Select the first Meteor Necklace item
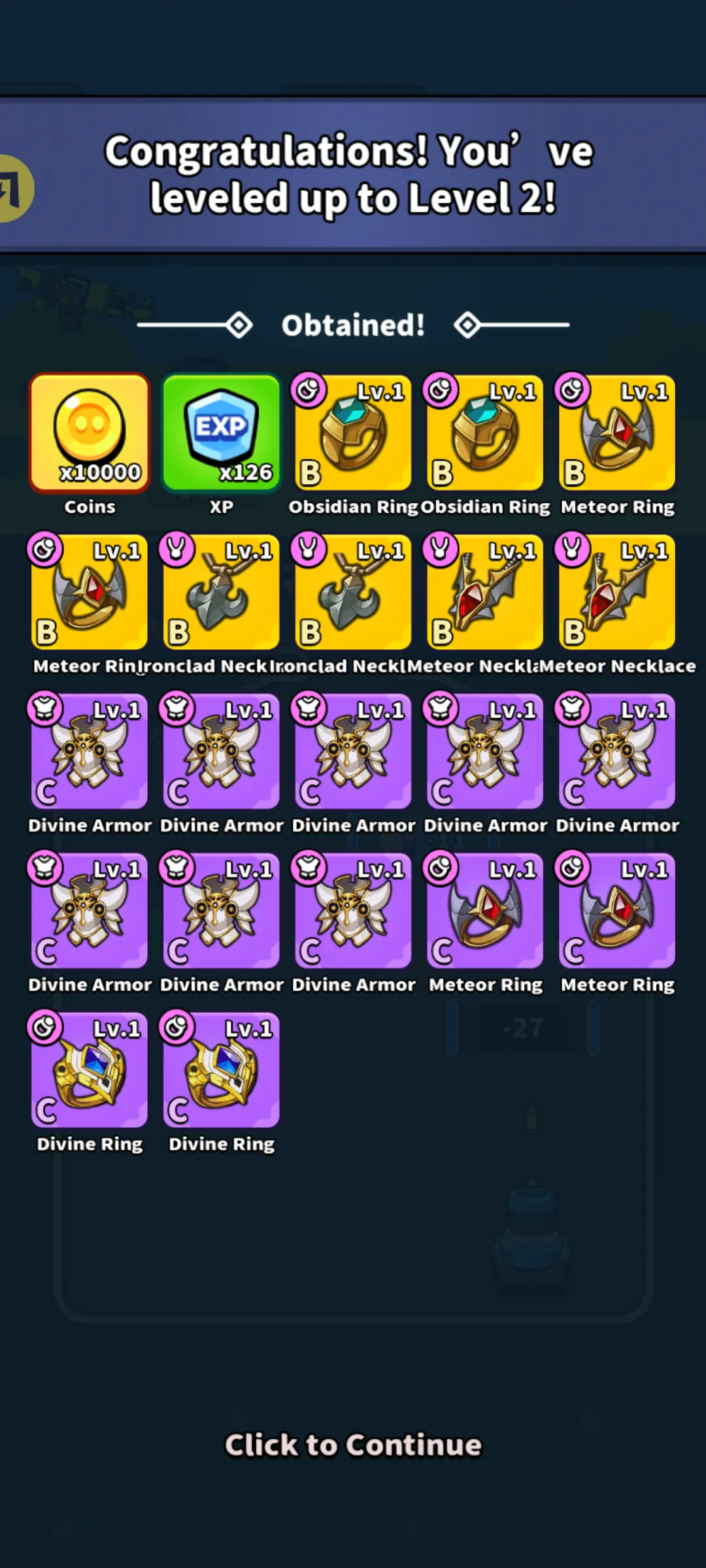The height and width of the screenshot is (1568, 706). tap(484, 593)
